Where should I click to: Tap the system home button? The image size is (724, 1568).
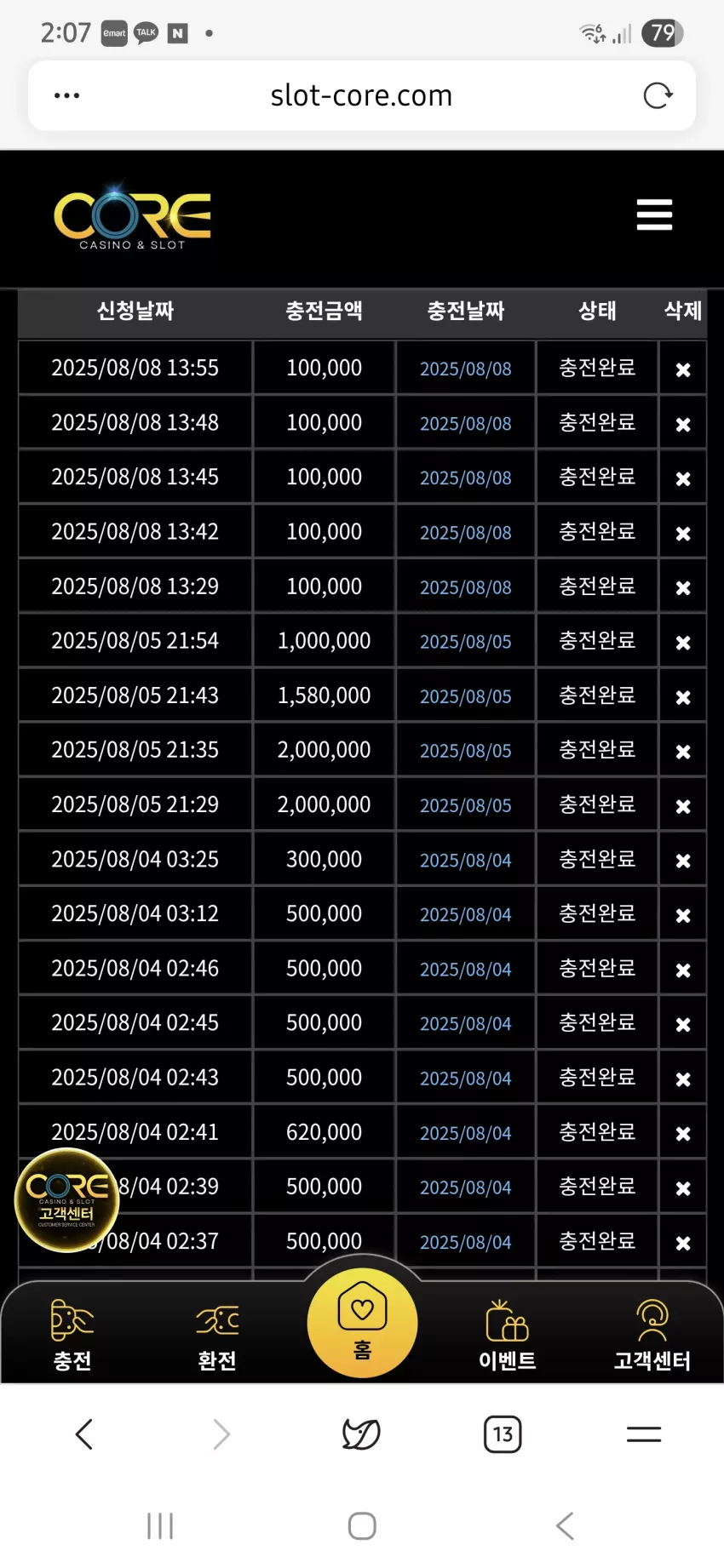coord(362,1525)
